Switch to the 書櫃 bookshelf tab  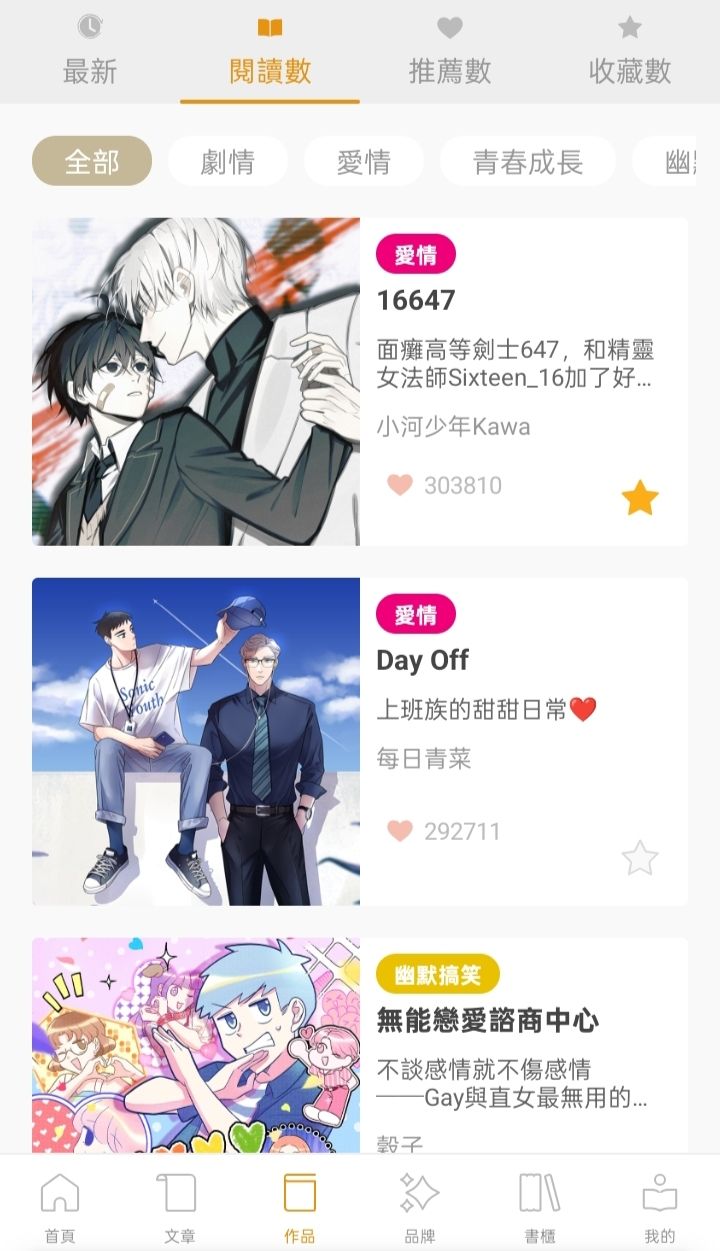pos(540,1207)
